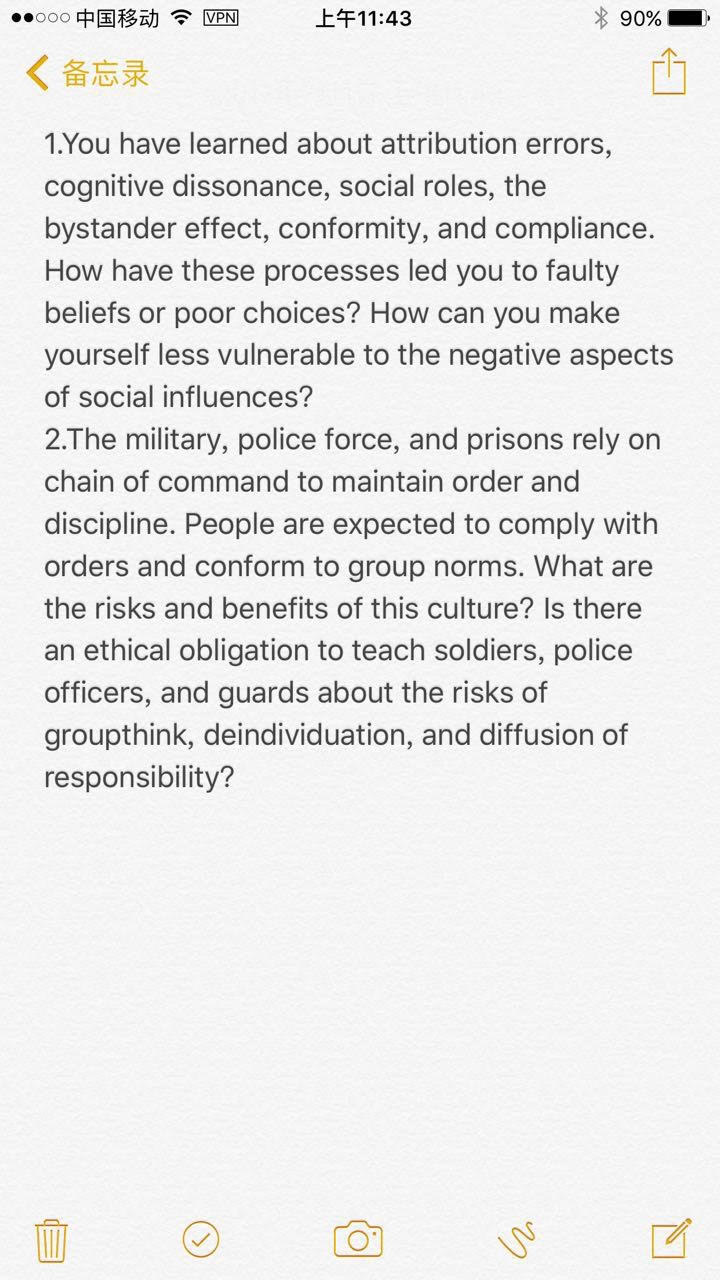The width and height of the screenshot is (720, 1280).
Task: Go back to 备忘录 notes list
Action: (88, 73)
